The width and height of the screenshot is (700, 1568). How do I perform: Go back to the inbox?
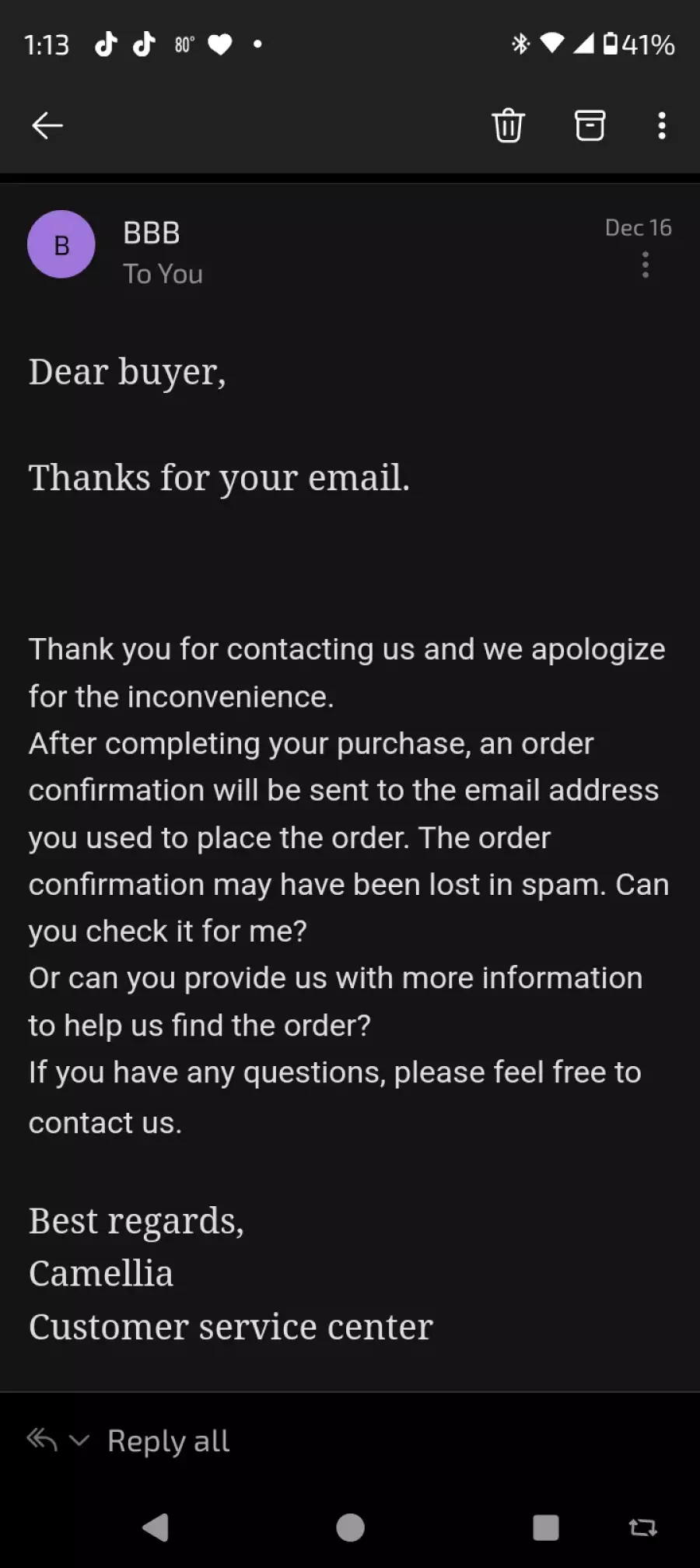click(47, 125)
